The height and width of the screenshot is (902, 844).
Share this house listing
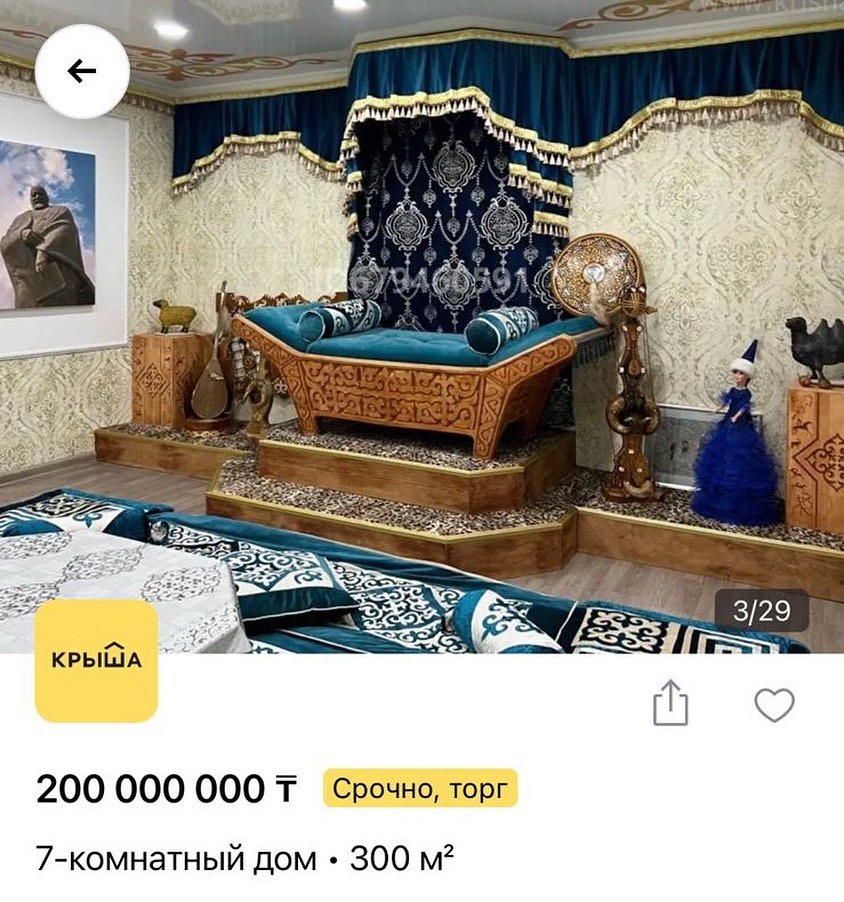(671, 703)
